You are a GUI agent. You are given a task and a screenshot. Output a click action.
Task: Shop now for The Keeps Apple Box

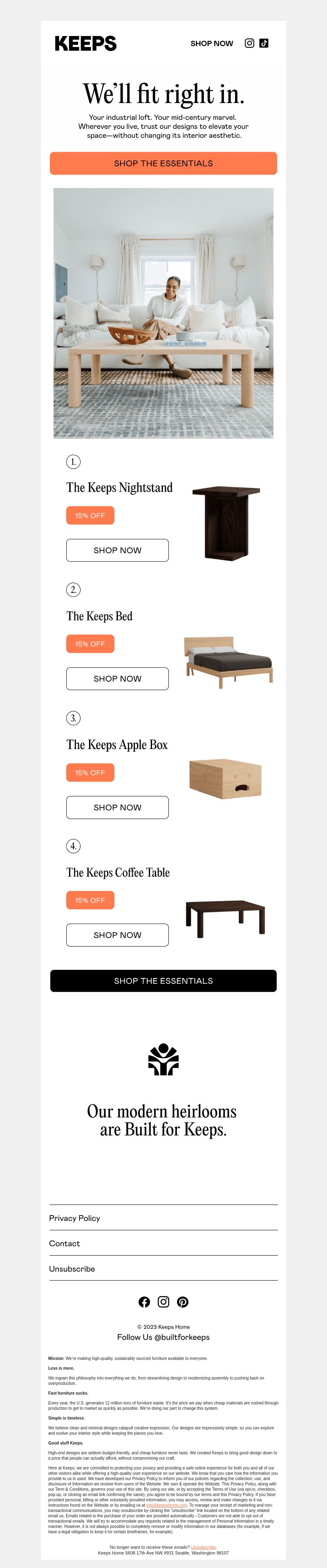[x=117, y=807]
